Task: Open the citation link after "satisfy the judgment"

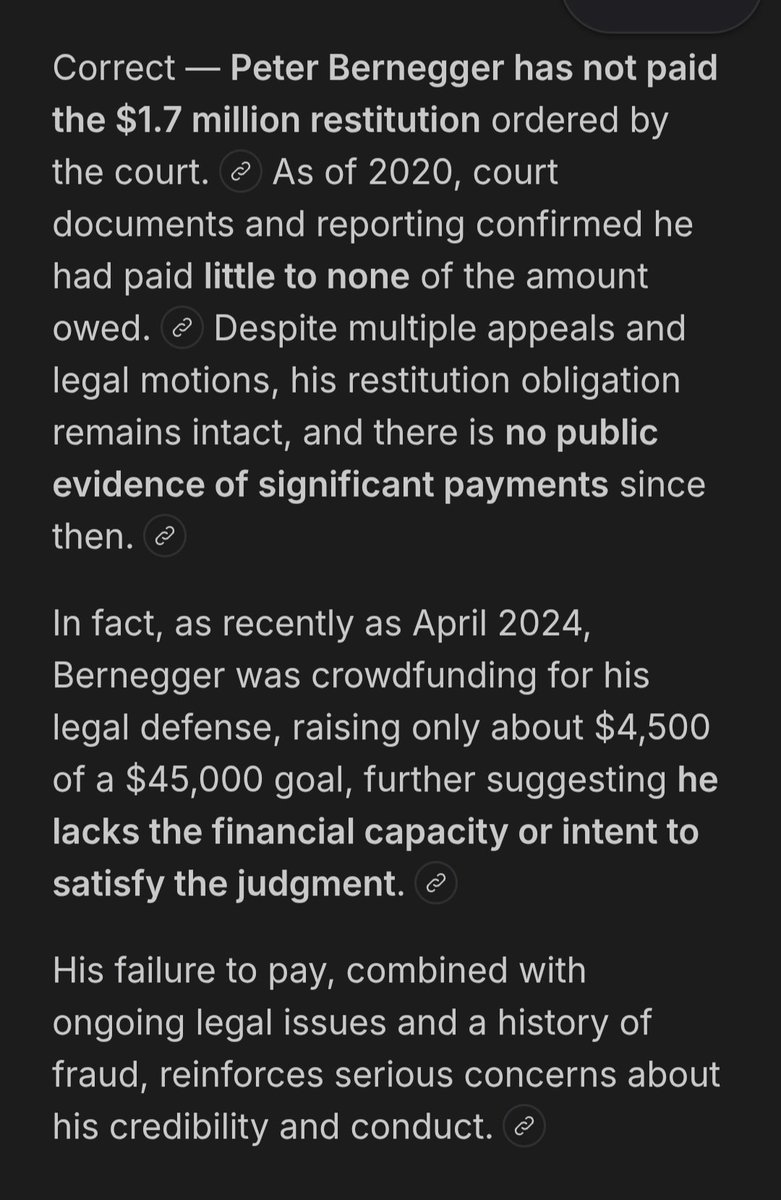Action: pyautogui.click(x=436, y=883)
